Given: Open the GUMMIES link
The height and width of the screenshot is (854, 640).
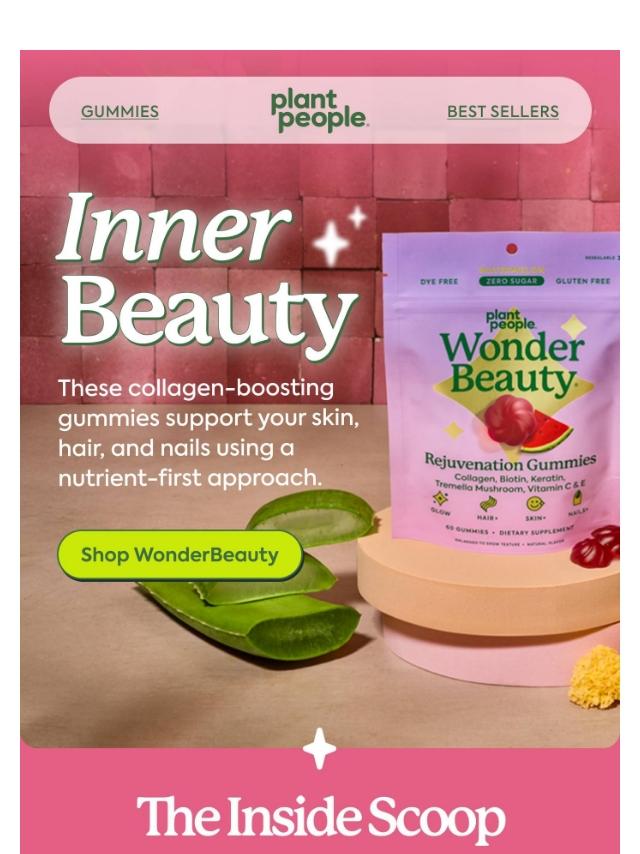Looking at the screenshot, I should pyautogui.click(x=119, y=111).
